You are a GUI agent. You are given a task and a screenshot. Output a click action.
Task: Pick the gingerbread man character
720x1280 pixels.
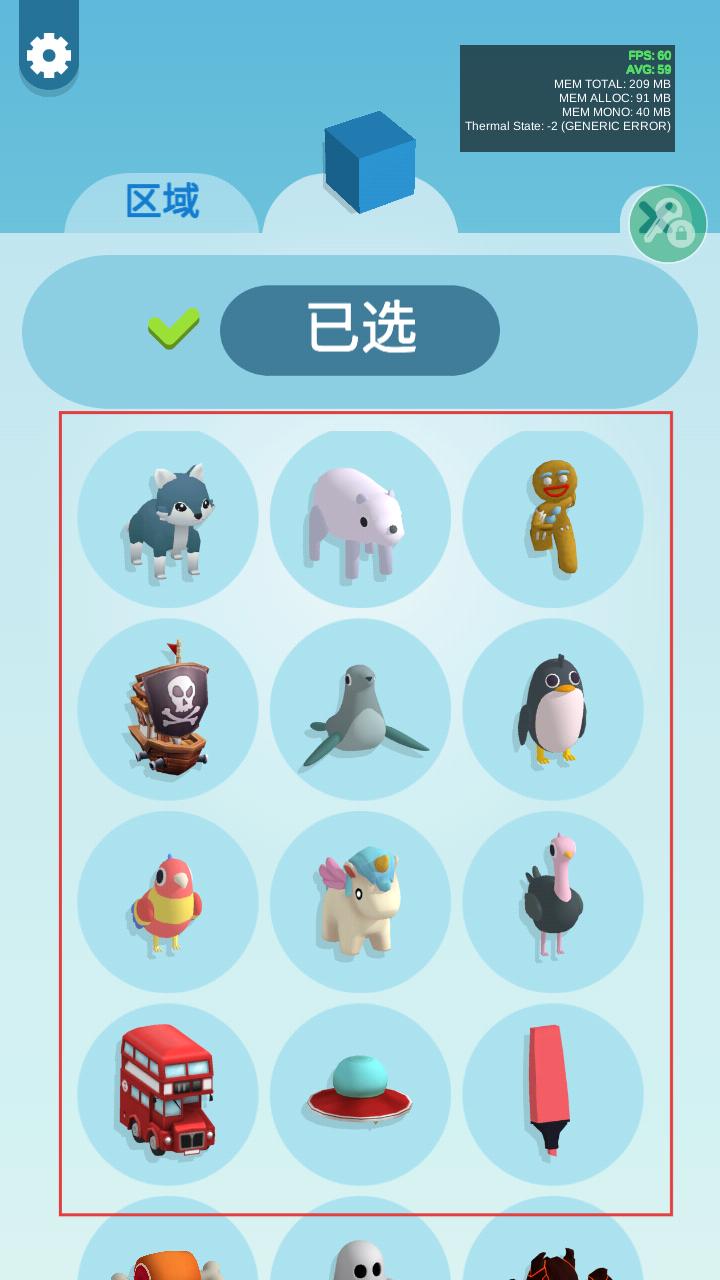(x=552, y=518)
